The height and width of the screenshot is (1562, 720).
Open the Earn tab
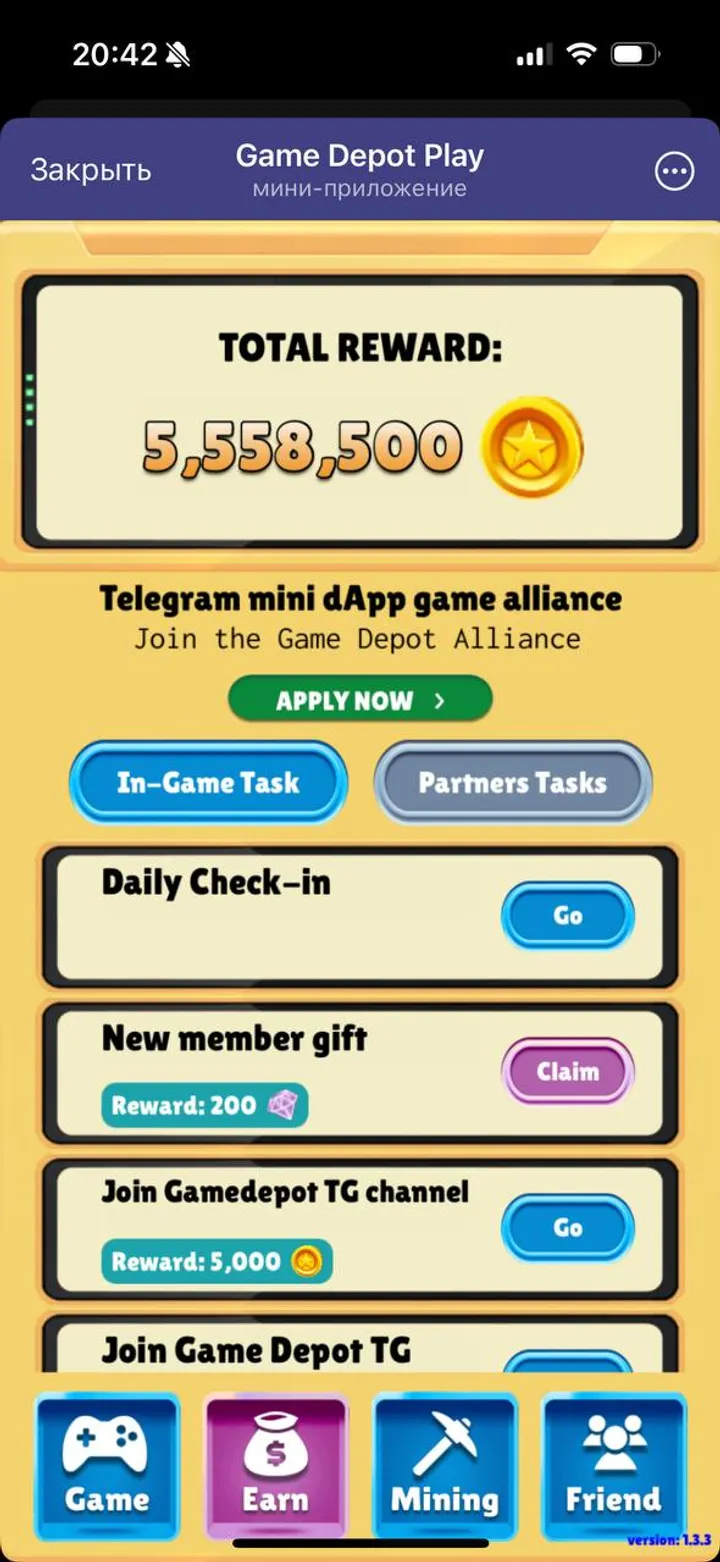[276, 1466]
